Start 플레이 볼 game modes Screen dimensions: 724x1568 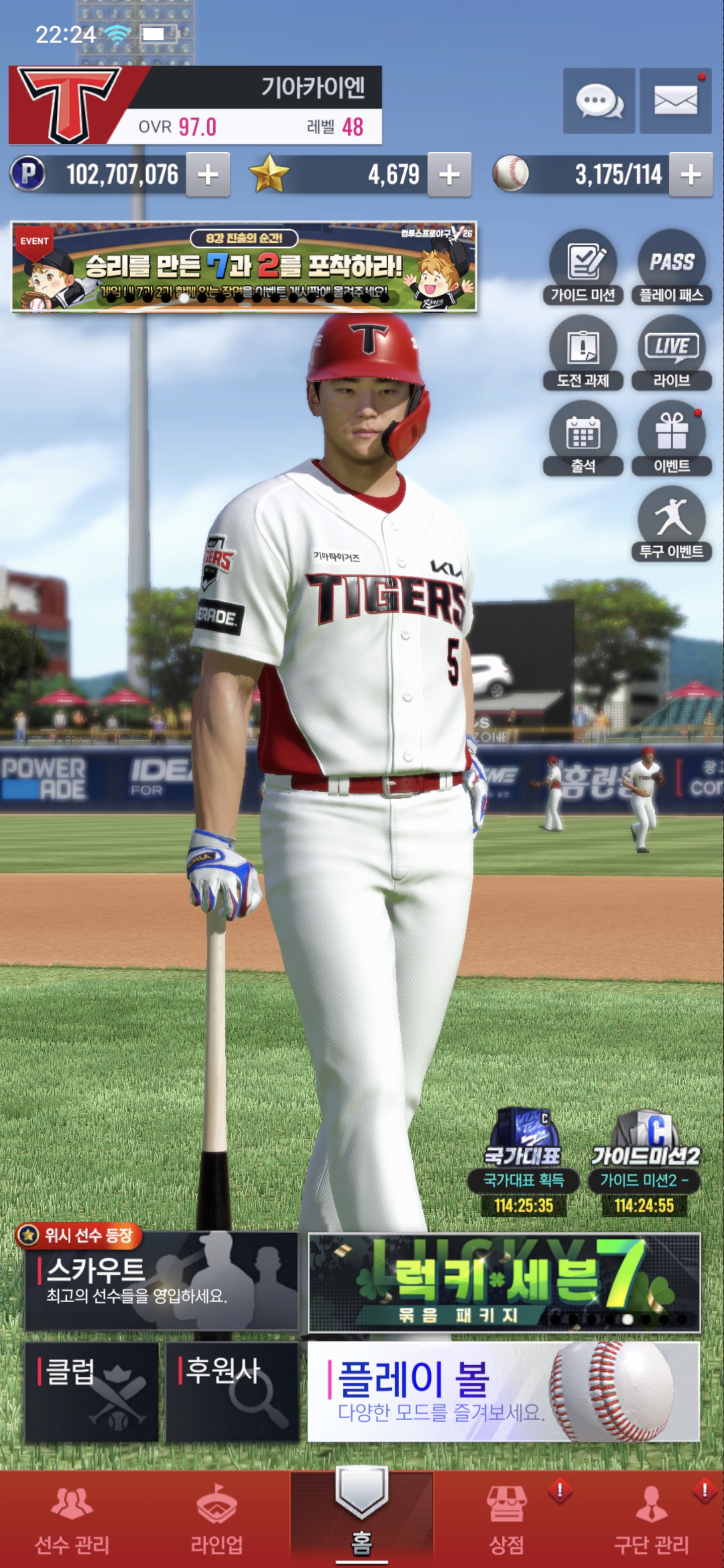click(503, 1392)
